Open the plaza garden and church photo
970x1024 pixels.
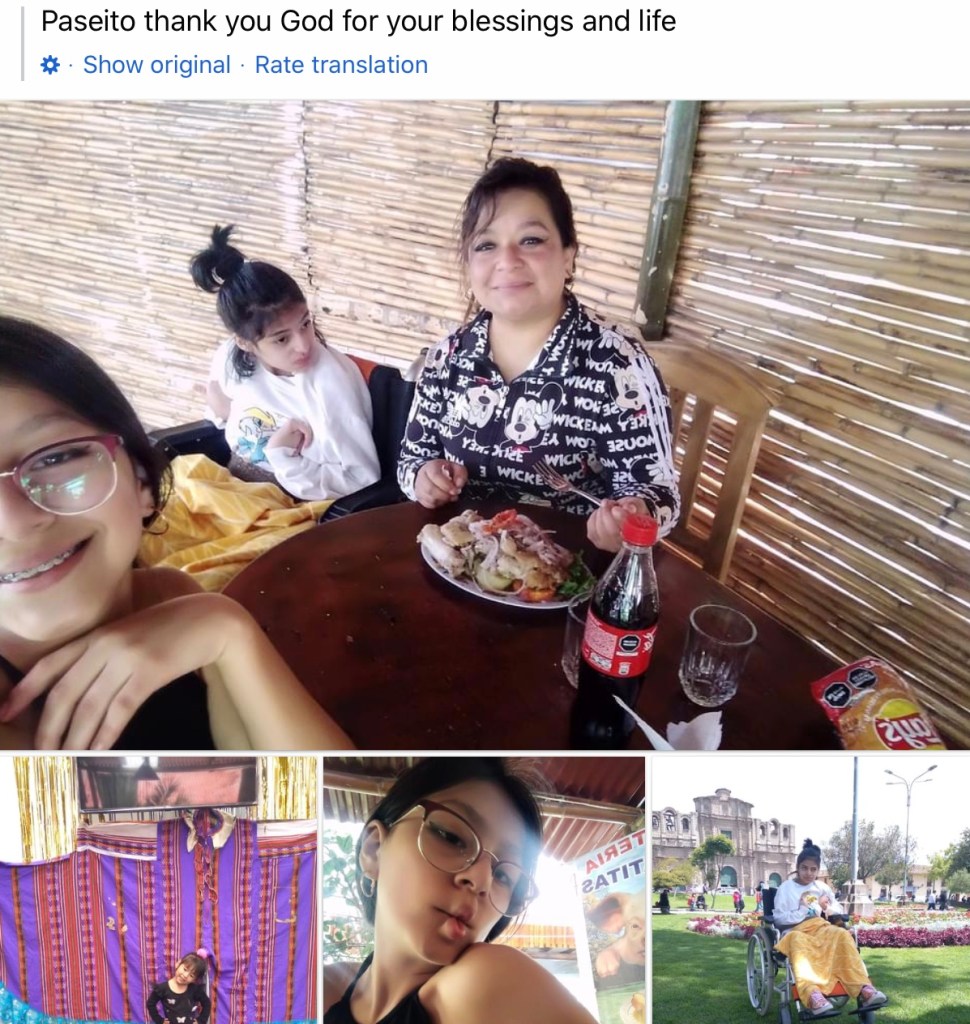click(810, 890)
